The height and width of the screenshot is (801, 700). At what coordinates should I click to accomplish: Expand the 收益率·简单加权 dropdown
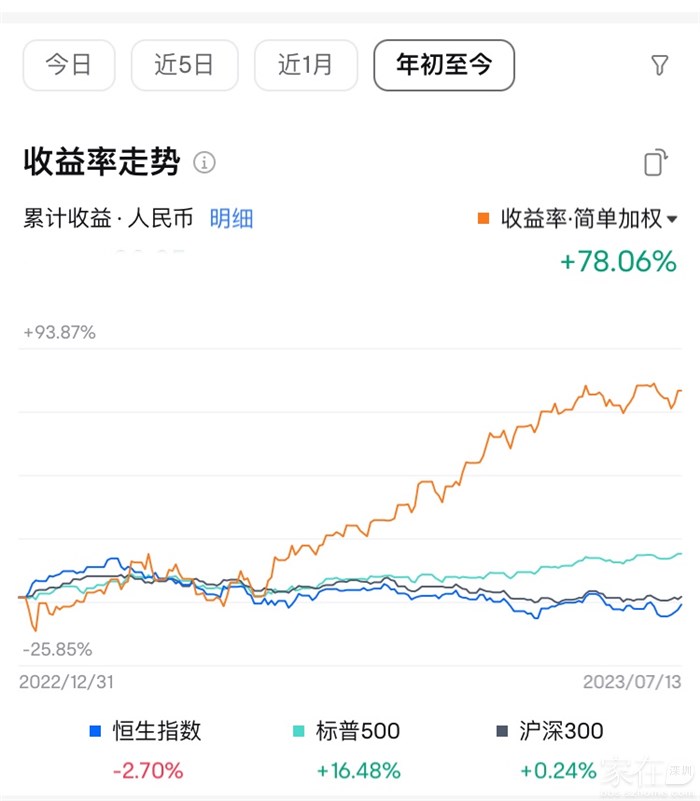578,219
